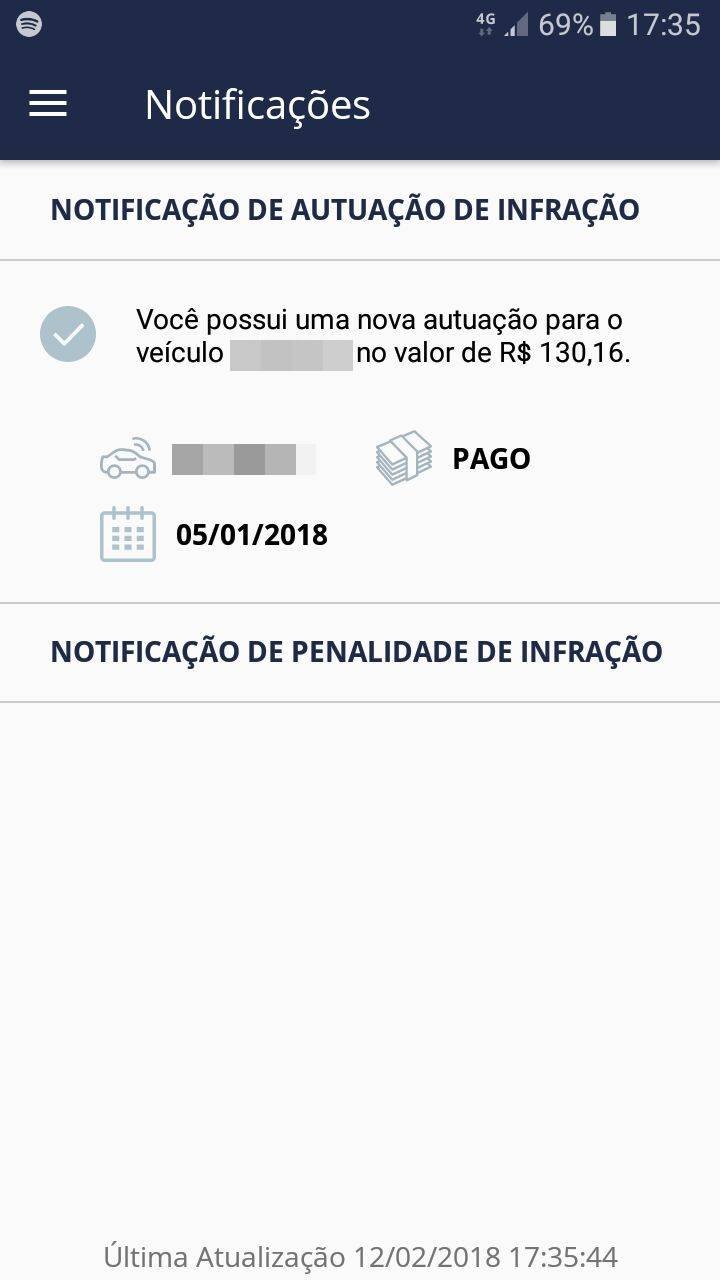Viewport: 720px width, 1280px height.
Task: Open the R$ 130,16 autuação notification
Action: [360, 432]
